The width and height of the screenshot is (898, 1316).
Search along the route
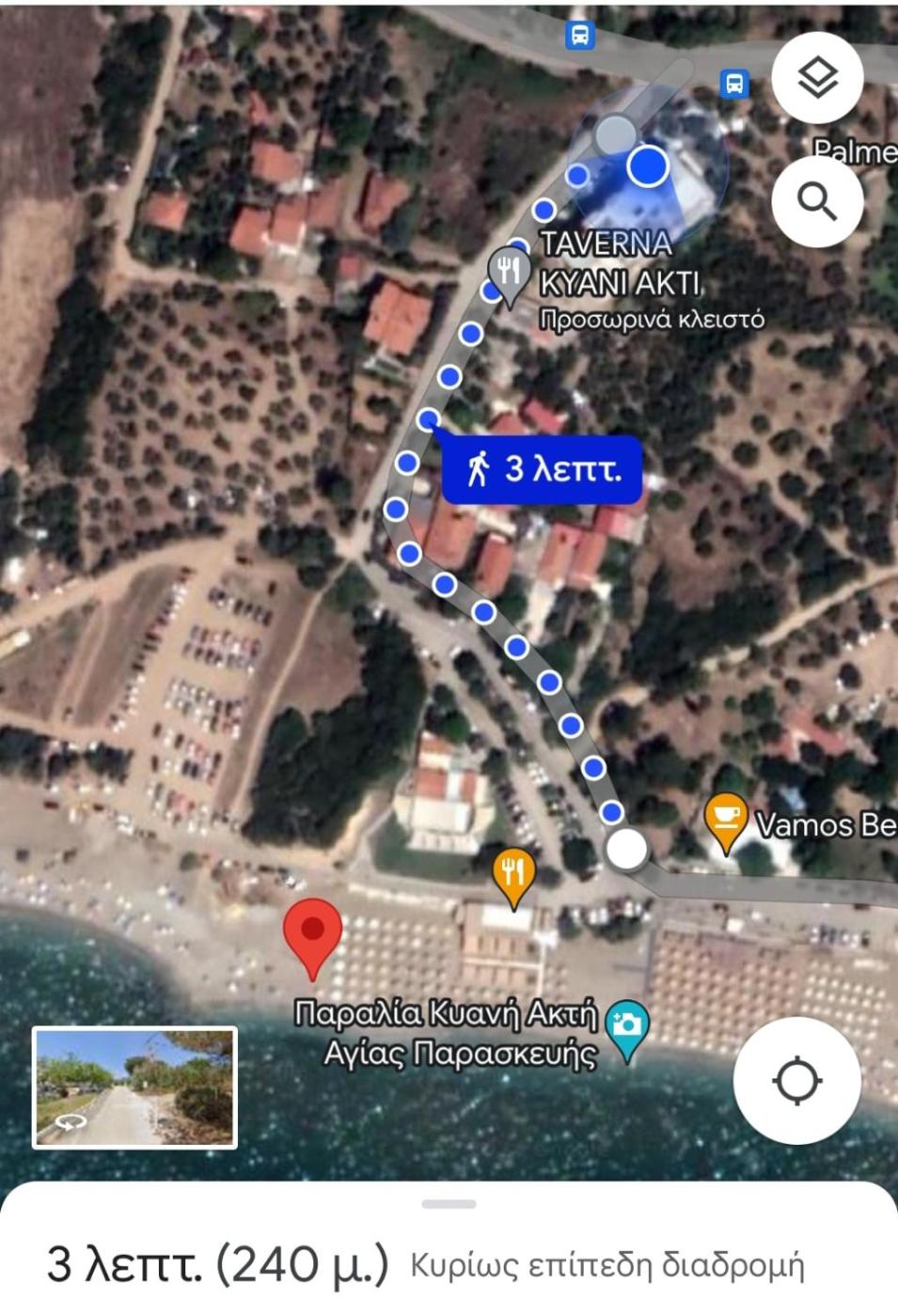(816, 201)
